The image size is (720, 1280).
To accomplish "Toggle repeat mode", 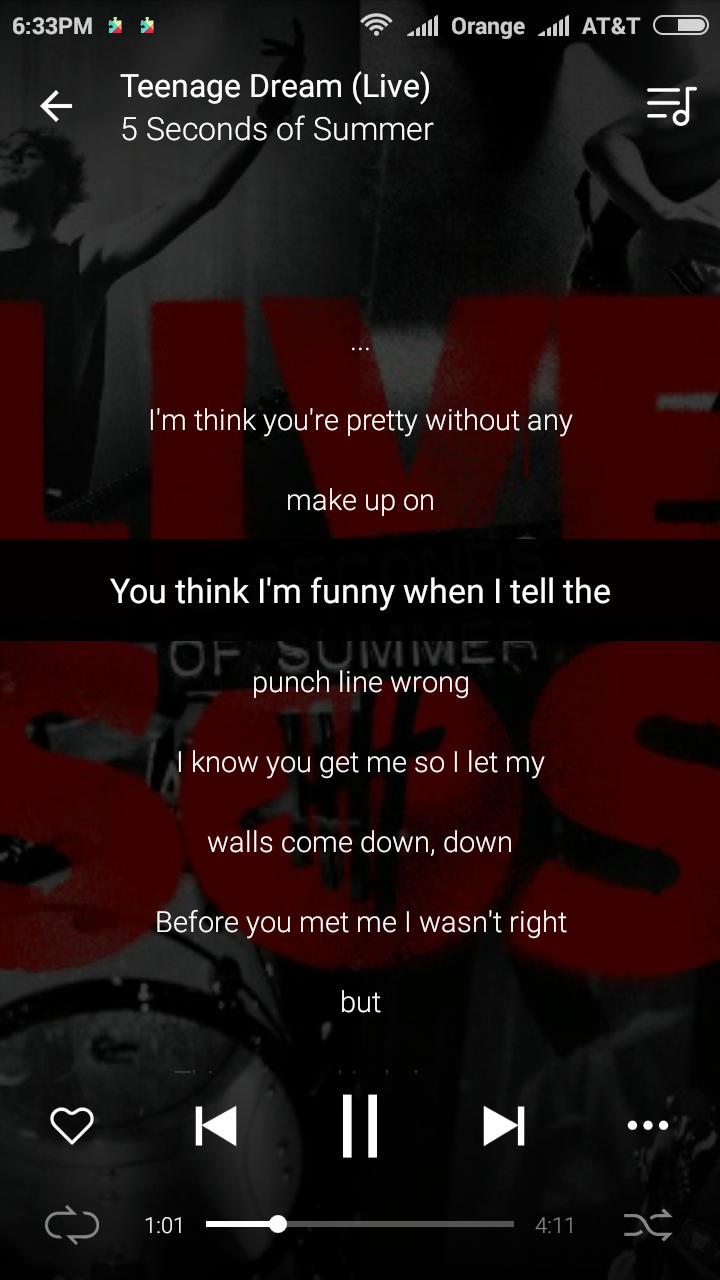I will [72, 1225].
